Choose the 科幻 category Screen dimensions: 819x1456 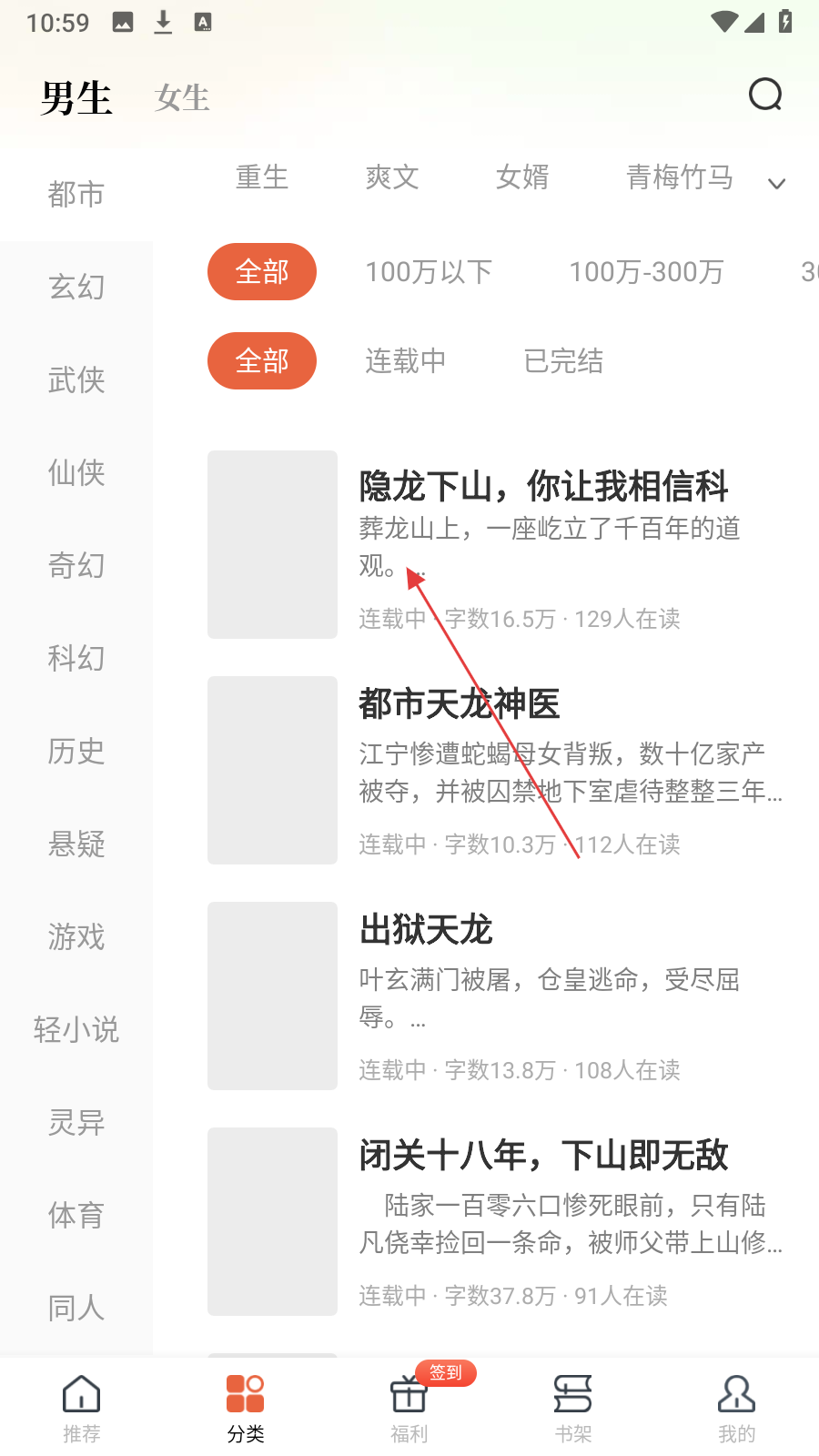(x=76, y=658)
